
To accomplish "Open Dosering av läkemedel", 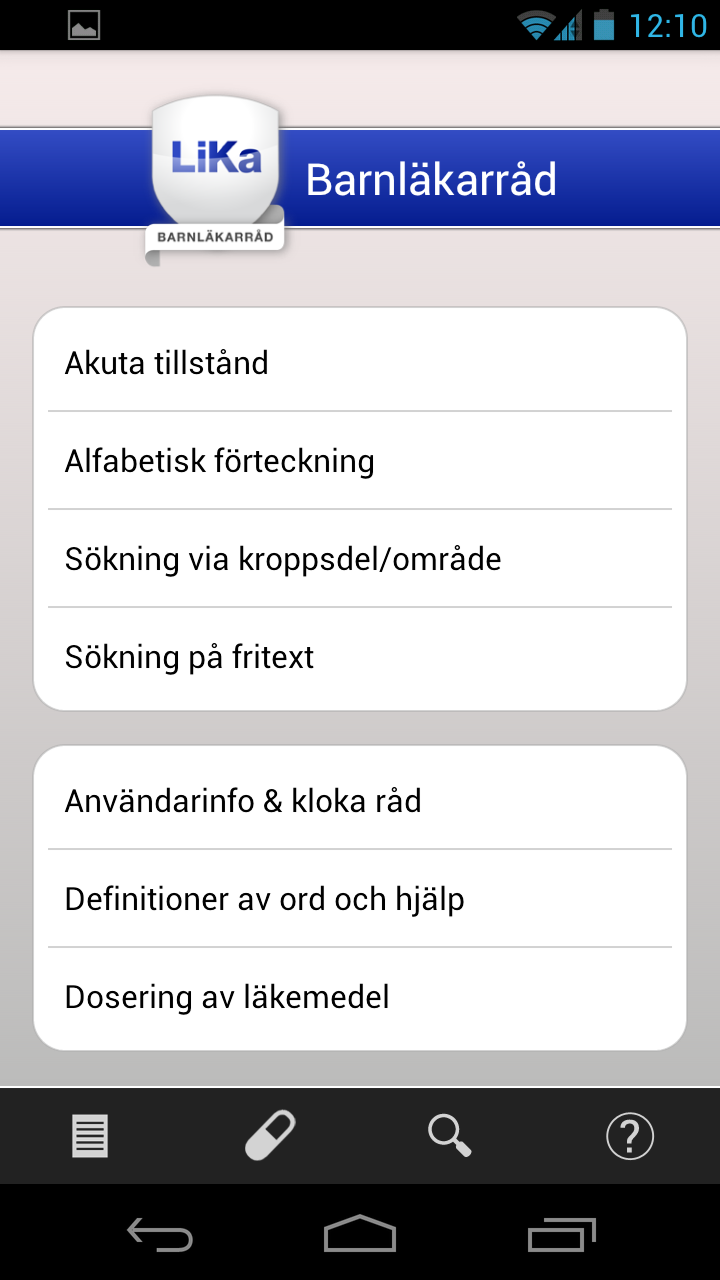I will tap(360, 997).
